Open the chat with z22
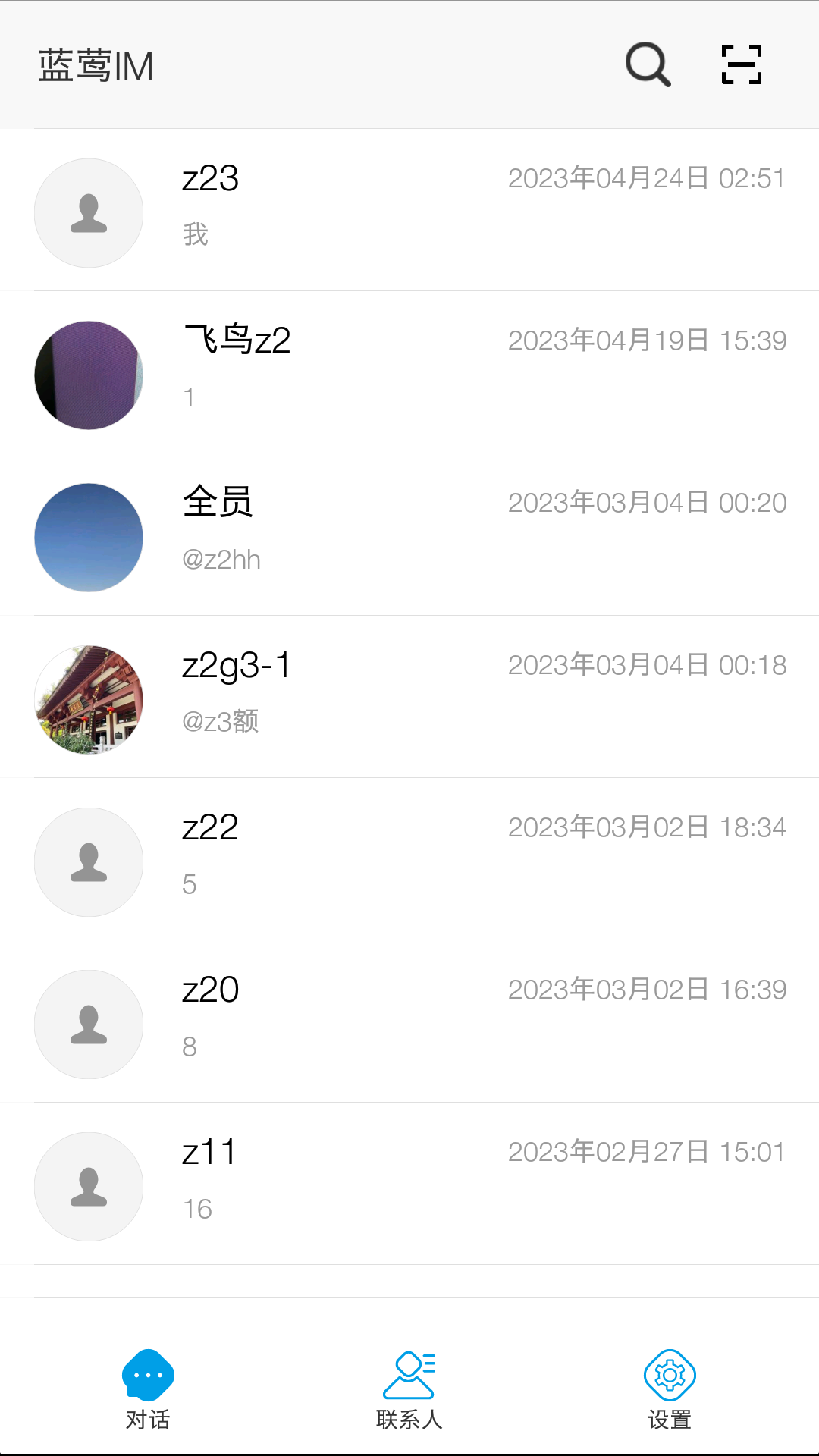The width and height of the screenshot is (819, 1456). tap(409, 861)
